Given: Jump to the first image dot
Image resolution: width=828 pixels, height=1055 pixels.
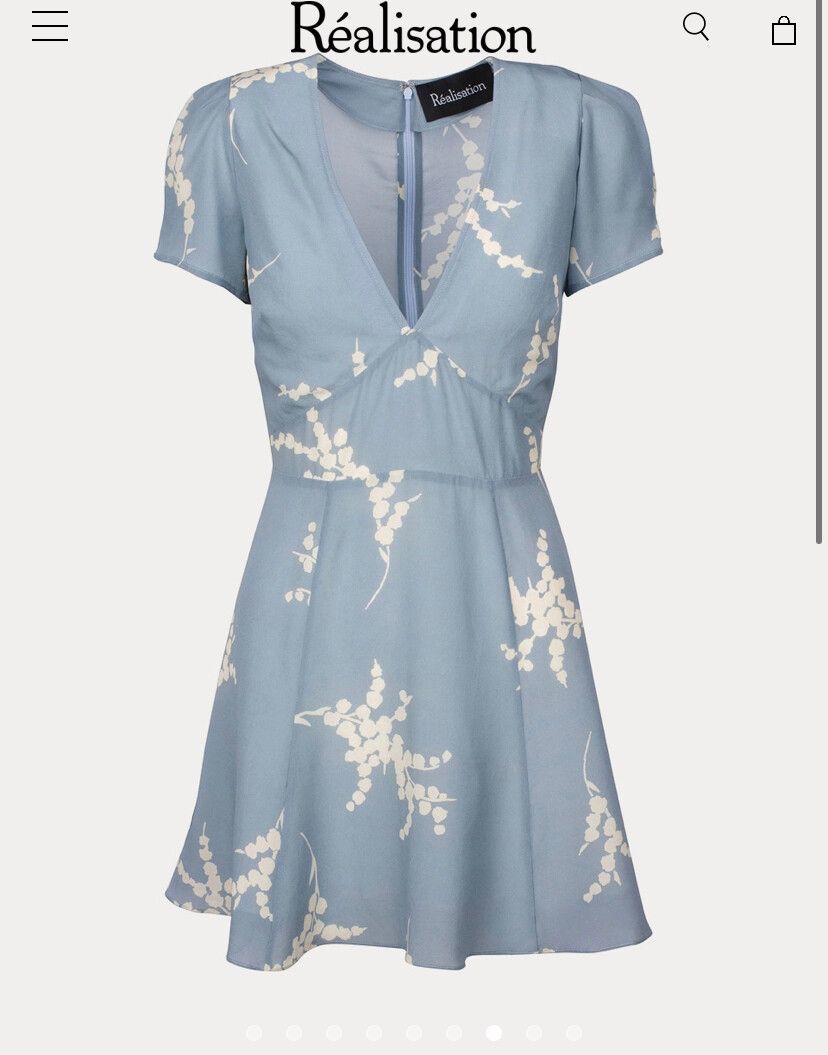Looking at the screenshot, I should (x=254, y=1033).
